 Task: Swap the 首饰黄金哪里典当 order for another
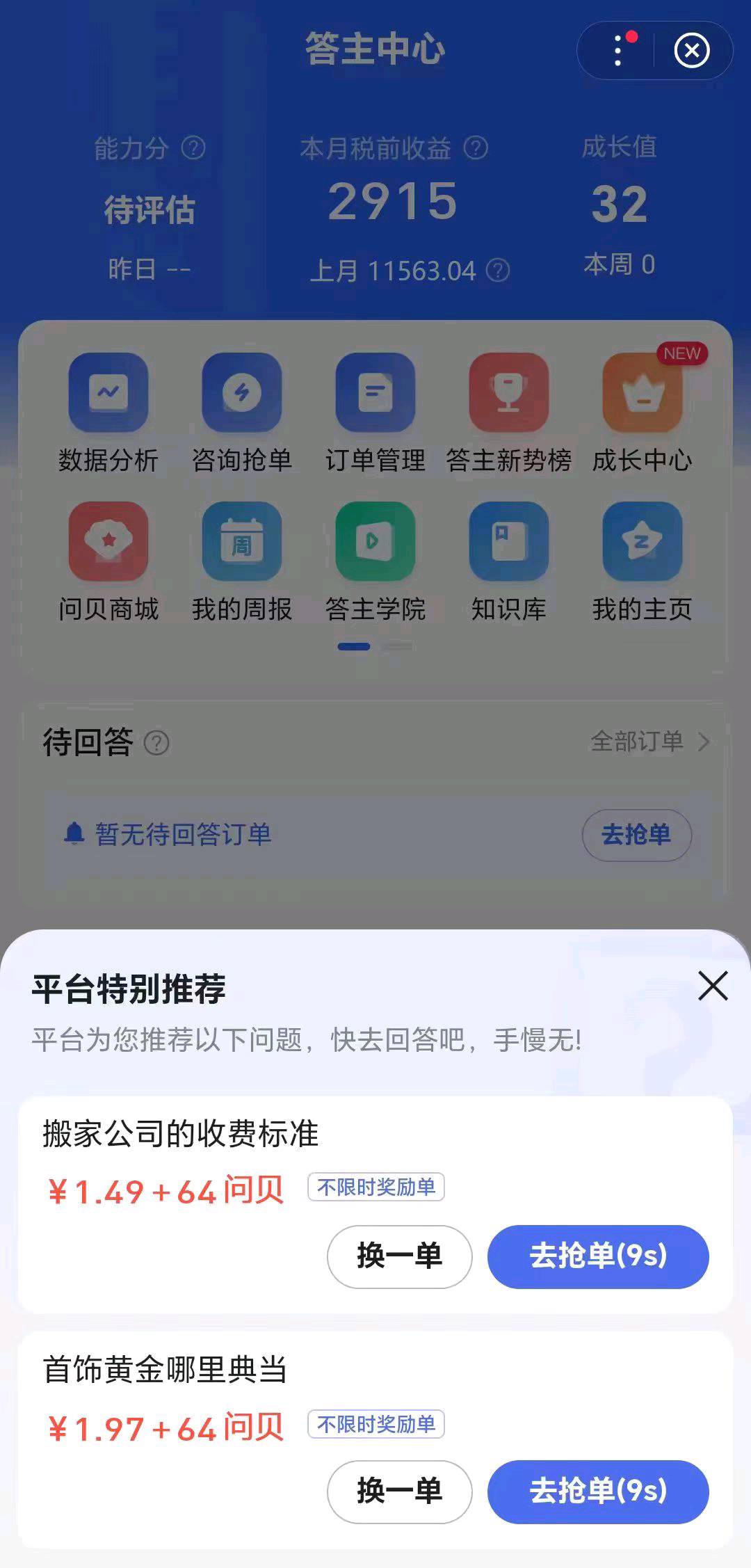399,1491
